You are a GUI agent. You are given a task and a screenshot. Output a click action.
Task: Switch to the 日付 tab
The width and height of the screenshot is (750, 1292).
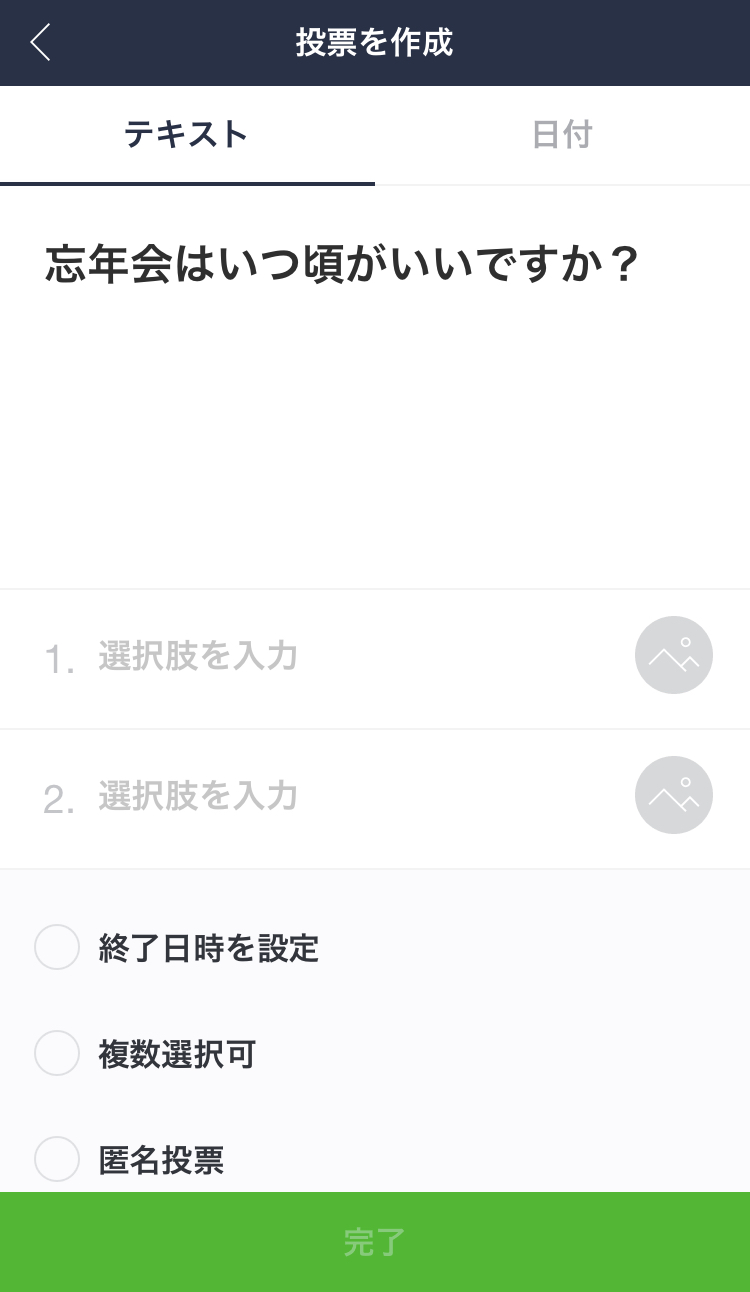(x=562, y=135)
